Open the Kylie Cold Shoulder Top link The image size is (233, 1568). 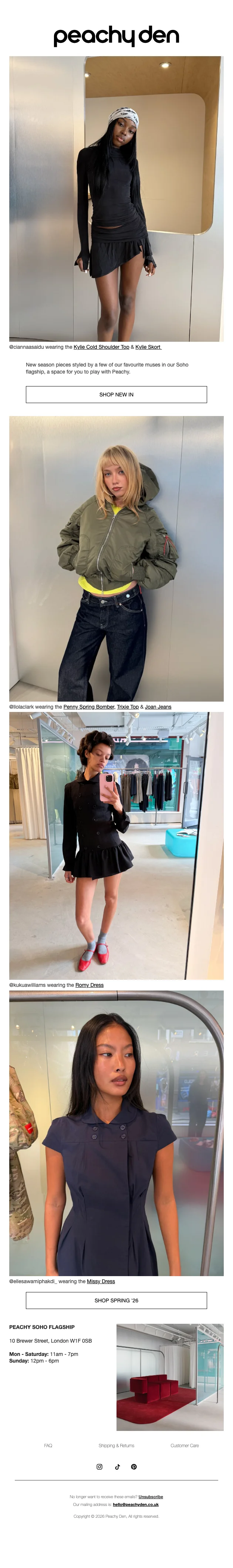click(x=101, y=347)
